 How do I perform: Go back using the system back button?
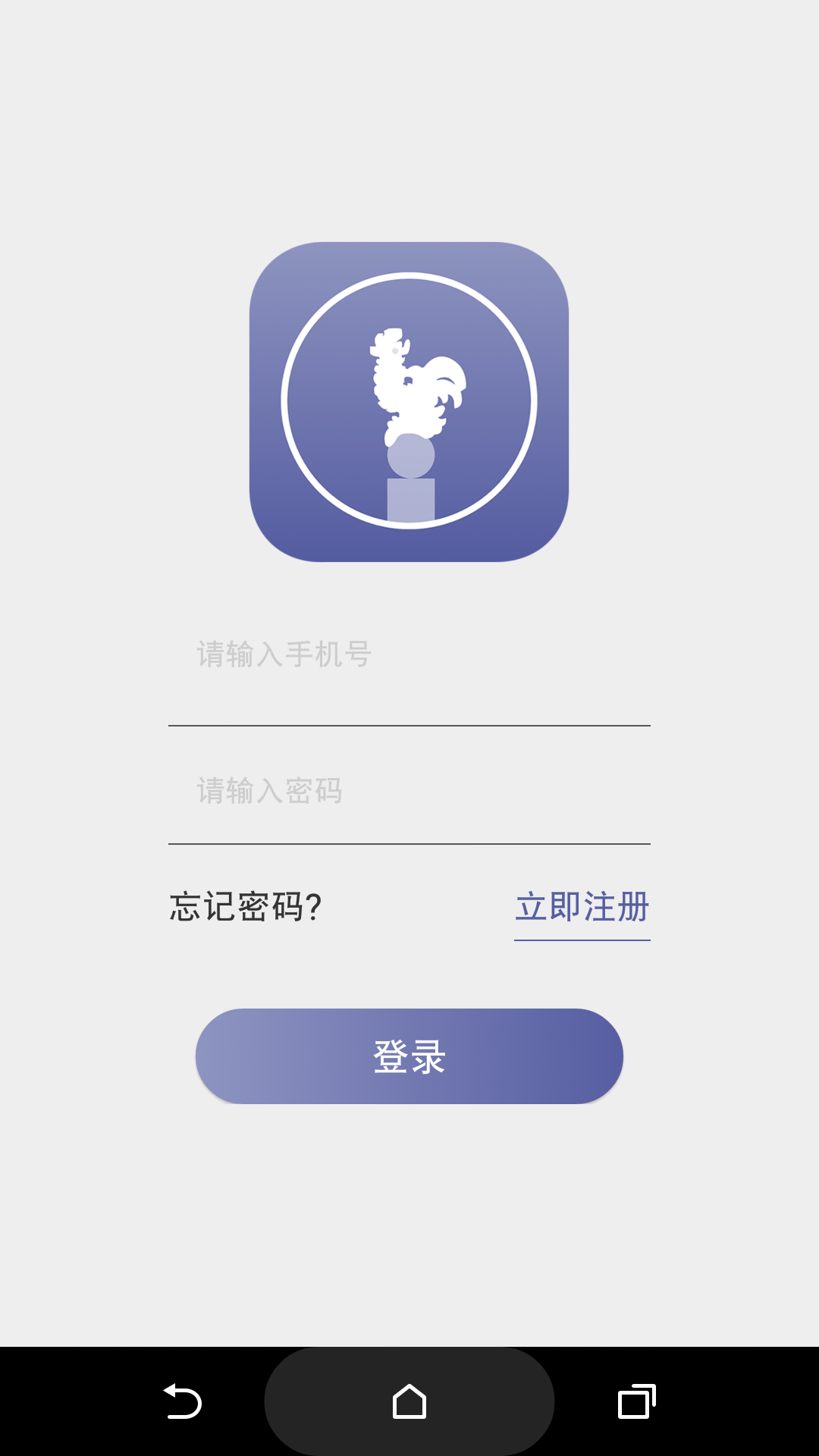(183, 1401)
